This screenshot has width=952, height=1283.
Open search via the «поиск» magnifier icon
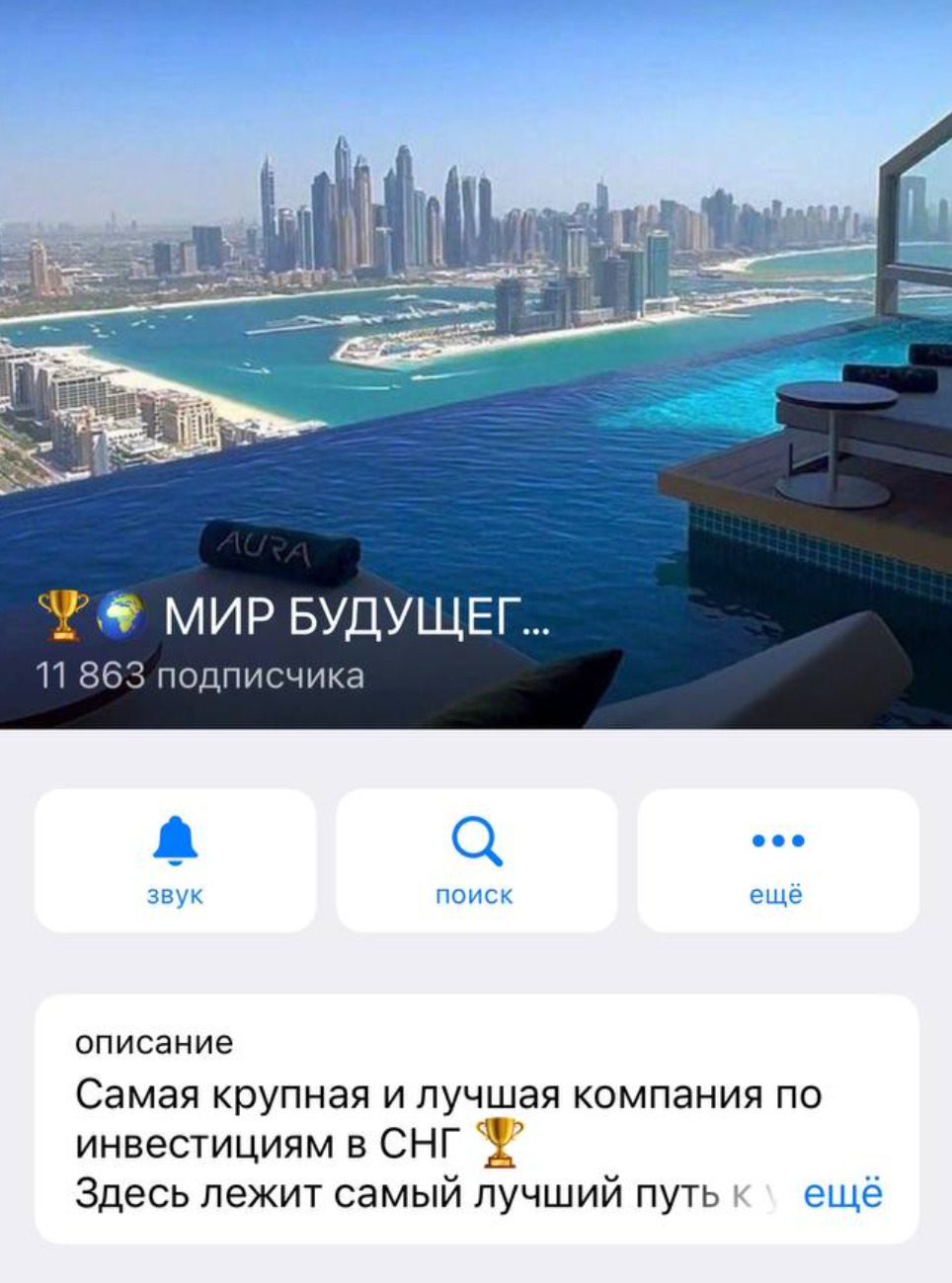[475, 843]
